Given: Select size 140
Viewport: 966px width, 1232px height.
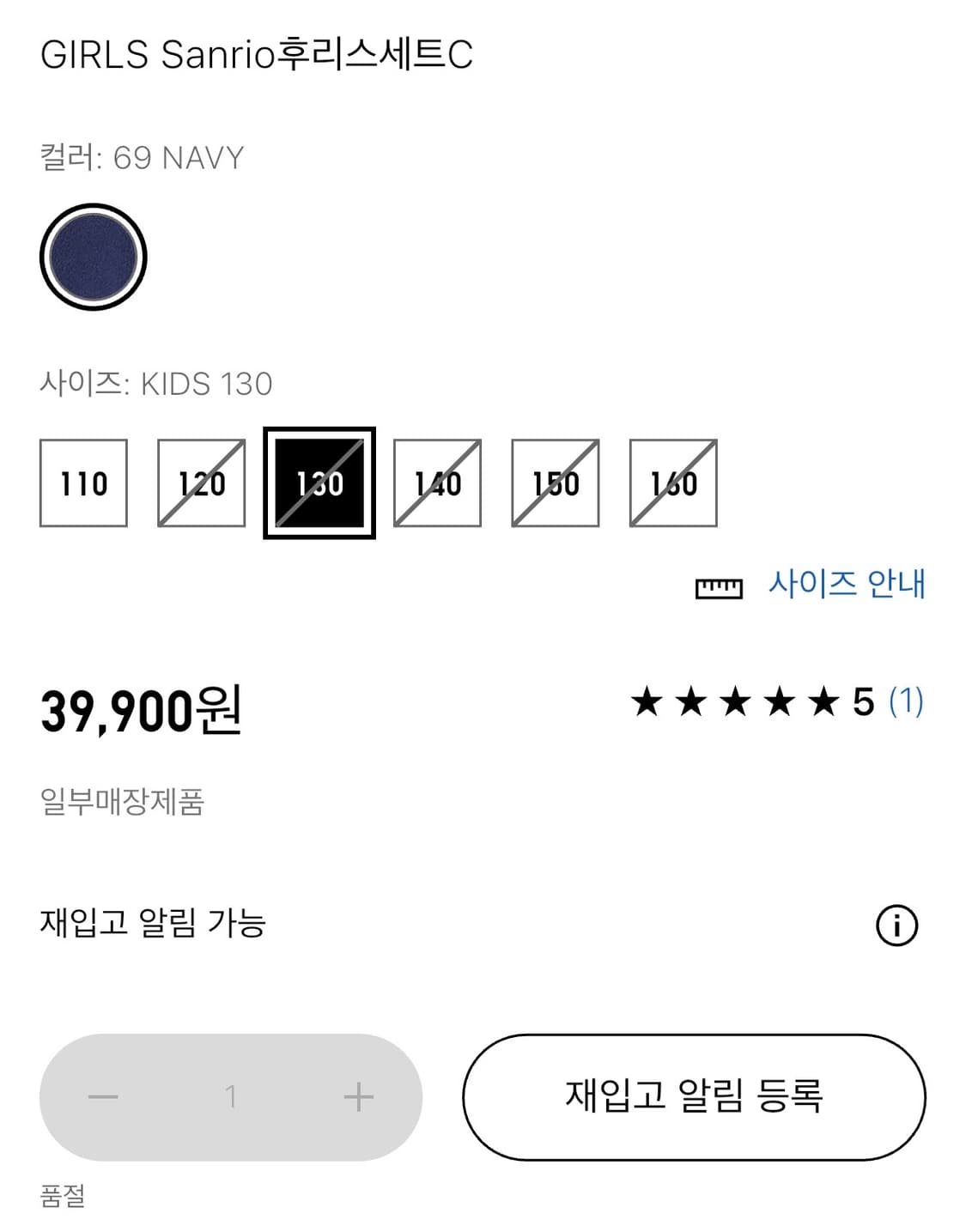Looking at the screenshot, I should click(436, 483).
